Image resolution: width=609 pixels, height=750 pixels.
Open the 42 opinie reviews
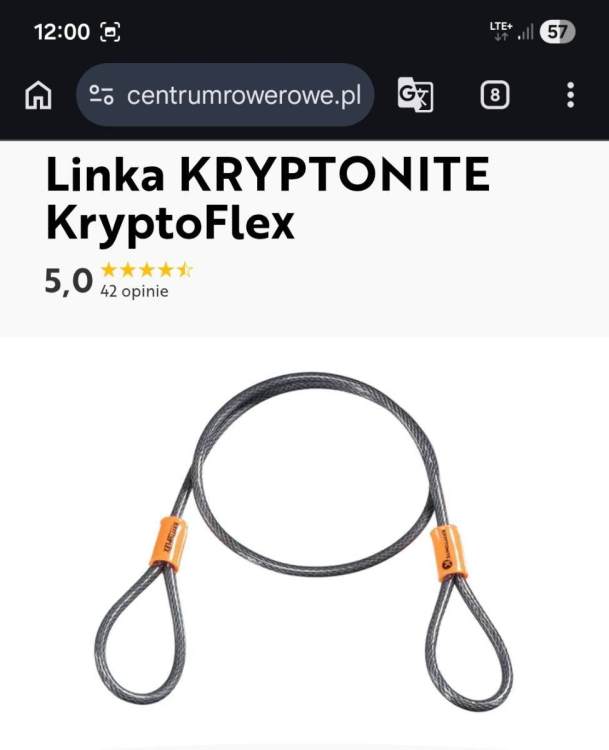pos(134,292)
